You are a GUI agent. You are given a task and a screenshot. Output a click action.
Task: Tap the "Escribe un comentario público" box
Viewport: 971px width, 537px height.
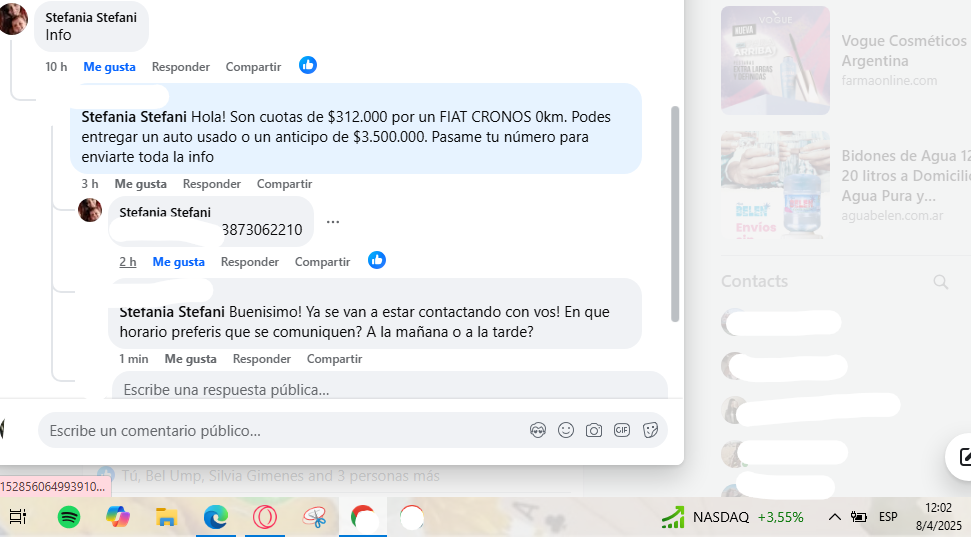click(x=280, y=431)
